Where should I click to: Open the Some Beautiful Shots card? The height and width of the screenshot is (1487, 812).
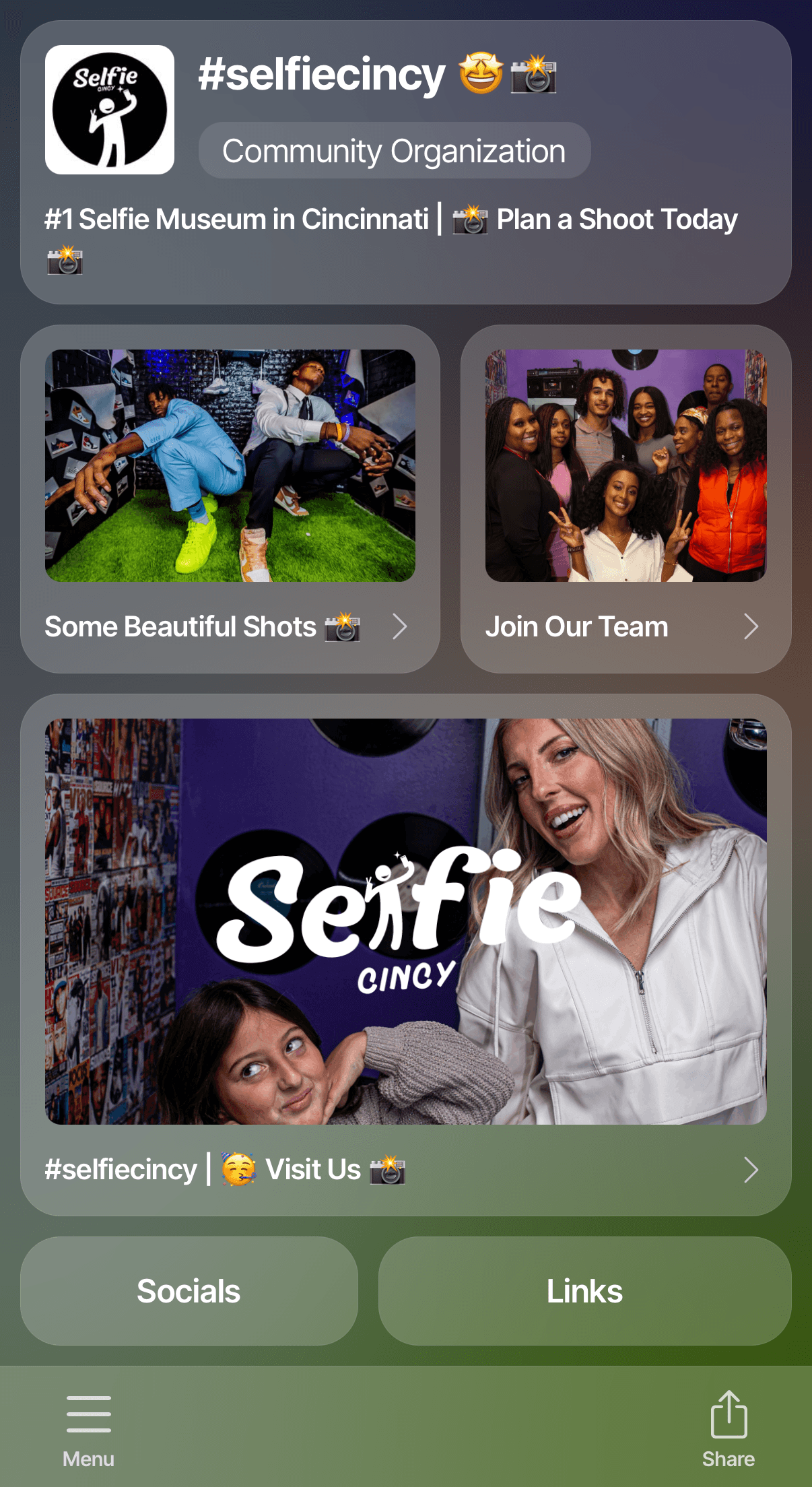pos(230,499)
